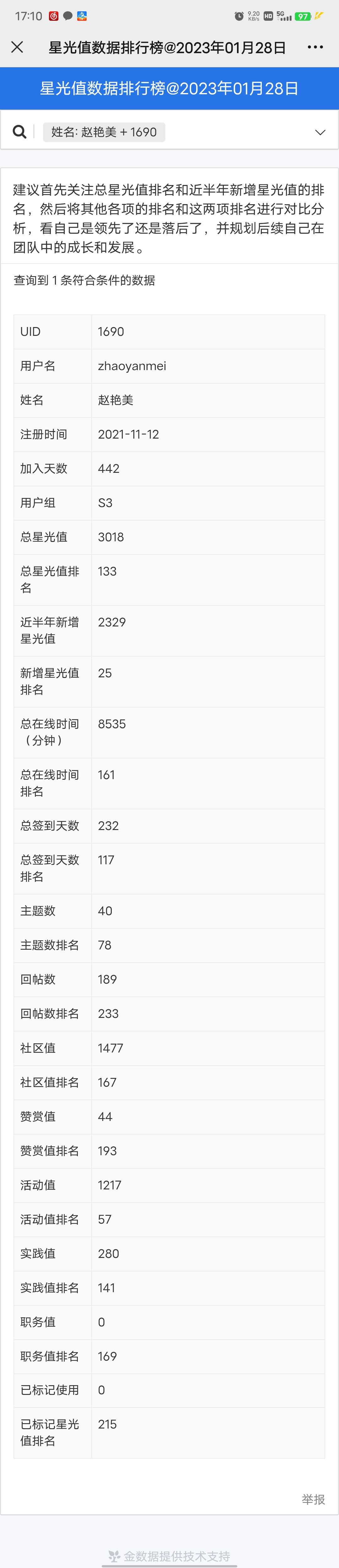Tap the search magnifier icon

(x=19, y=132)
